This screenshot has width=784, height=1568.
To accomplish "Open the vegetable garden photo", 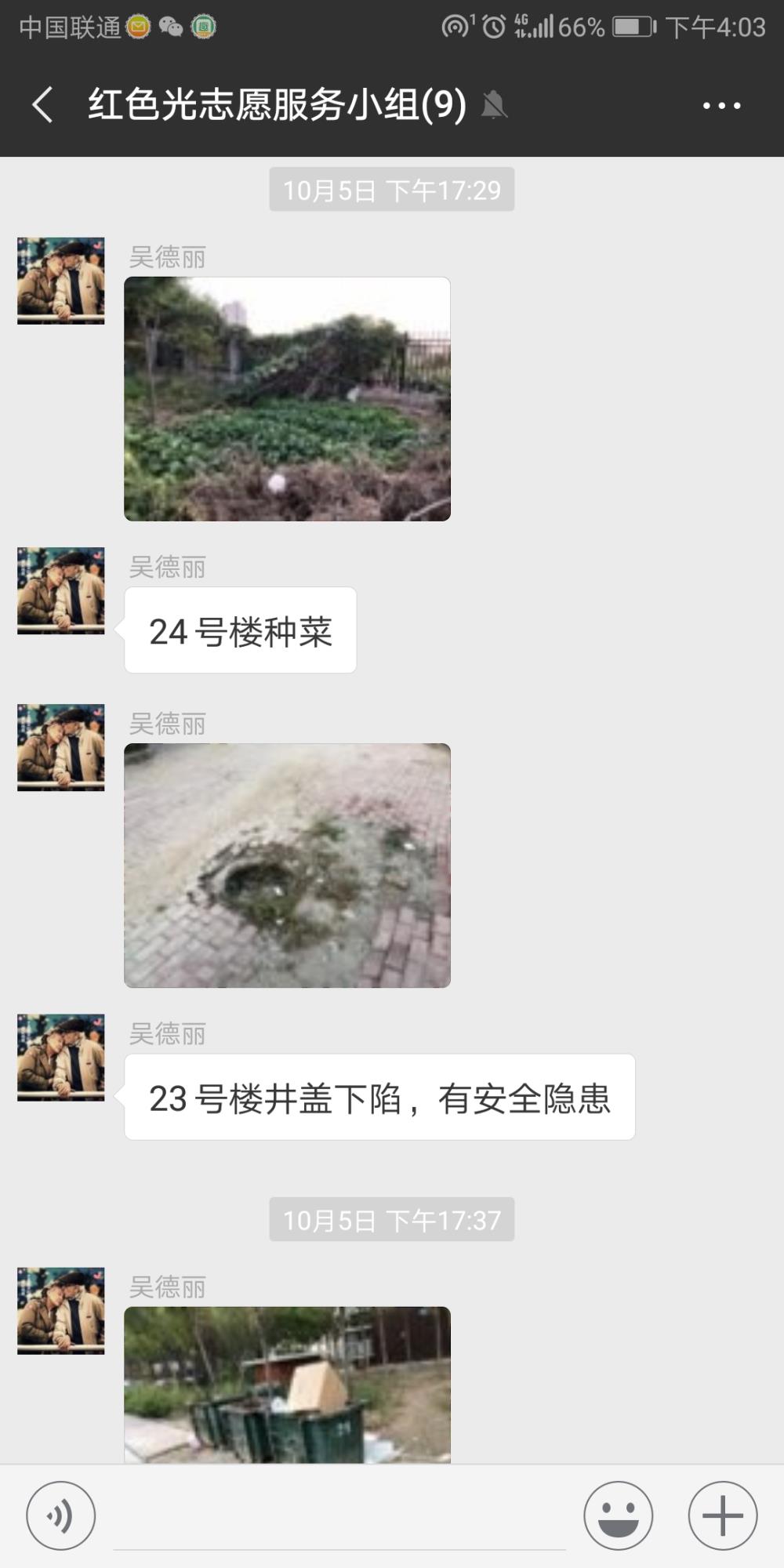I will [x=287, y=398].
